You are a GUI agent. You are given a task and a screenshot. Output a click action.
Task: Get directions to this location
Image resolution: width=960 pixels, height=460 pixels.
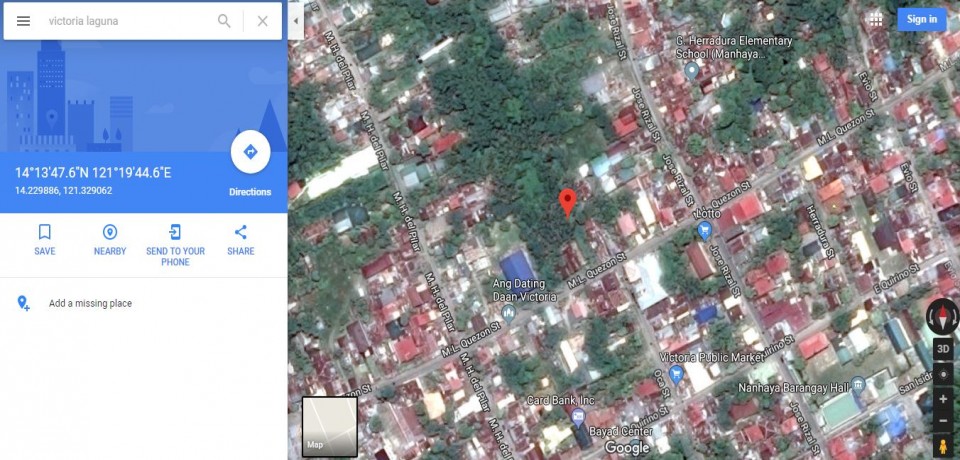click(x=250, y=152)
